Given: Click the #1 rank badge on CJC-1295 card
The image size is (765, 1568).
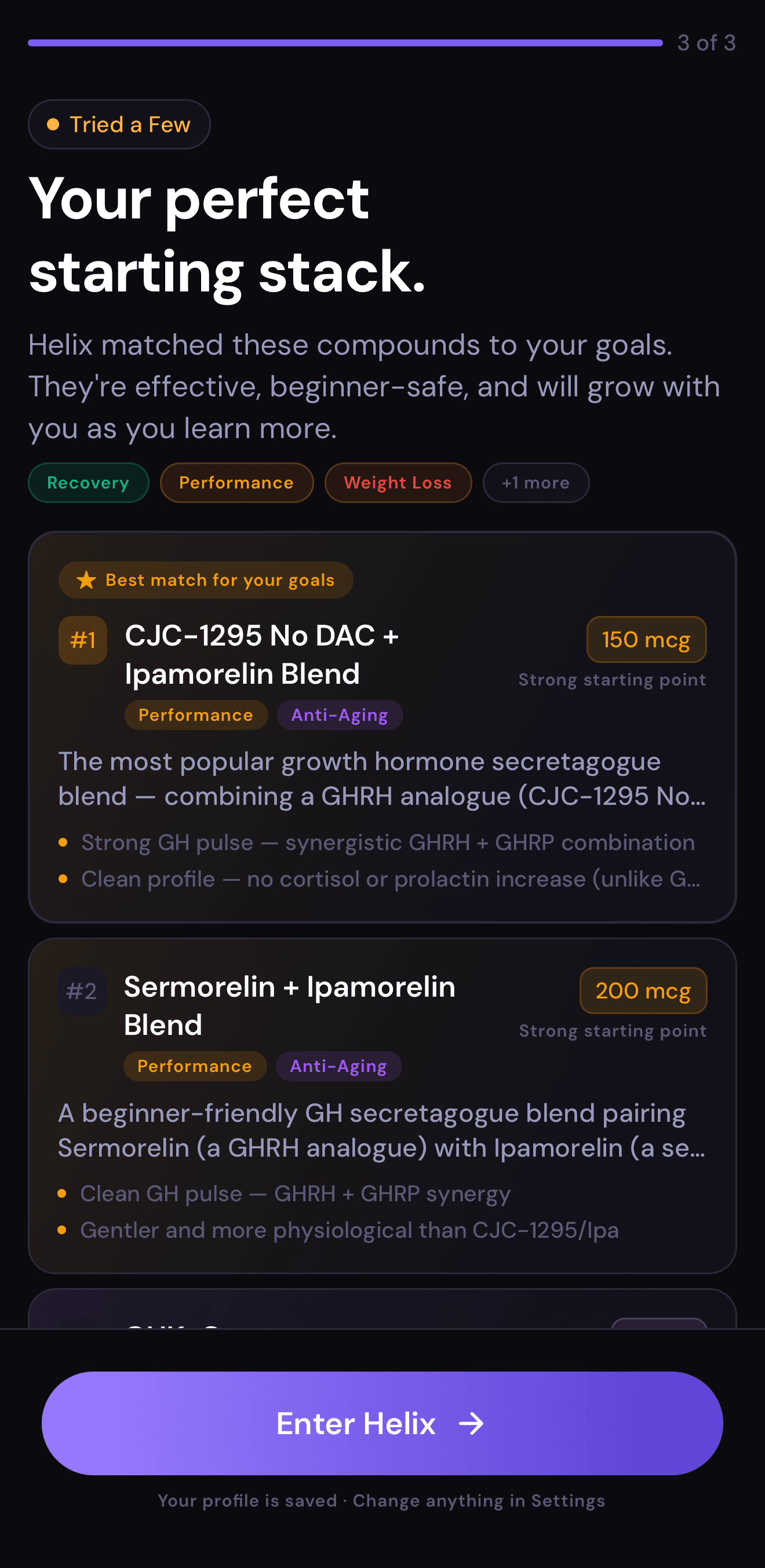Looking at the screenshot, I should (82, 639).
